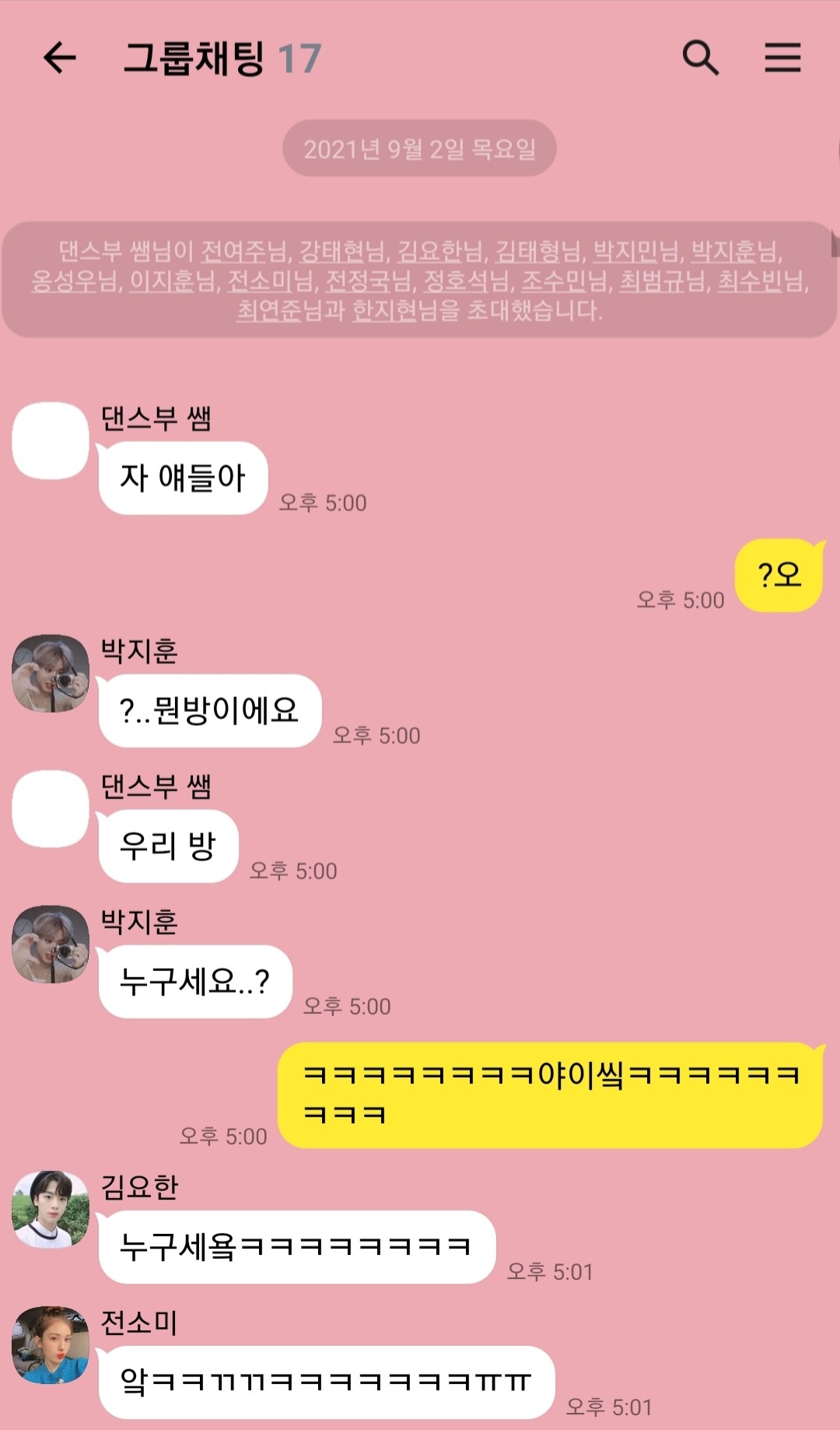Open invited member link 전여주
The height and width of the screenshot is (1430, 840).
click(x=234, y=251)
